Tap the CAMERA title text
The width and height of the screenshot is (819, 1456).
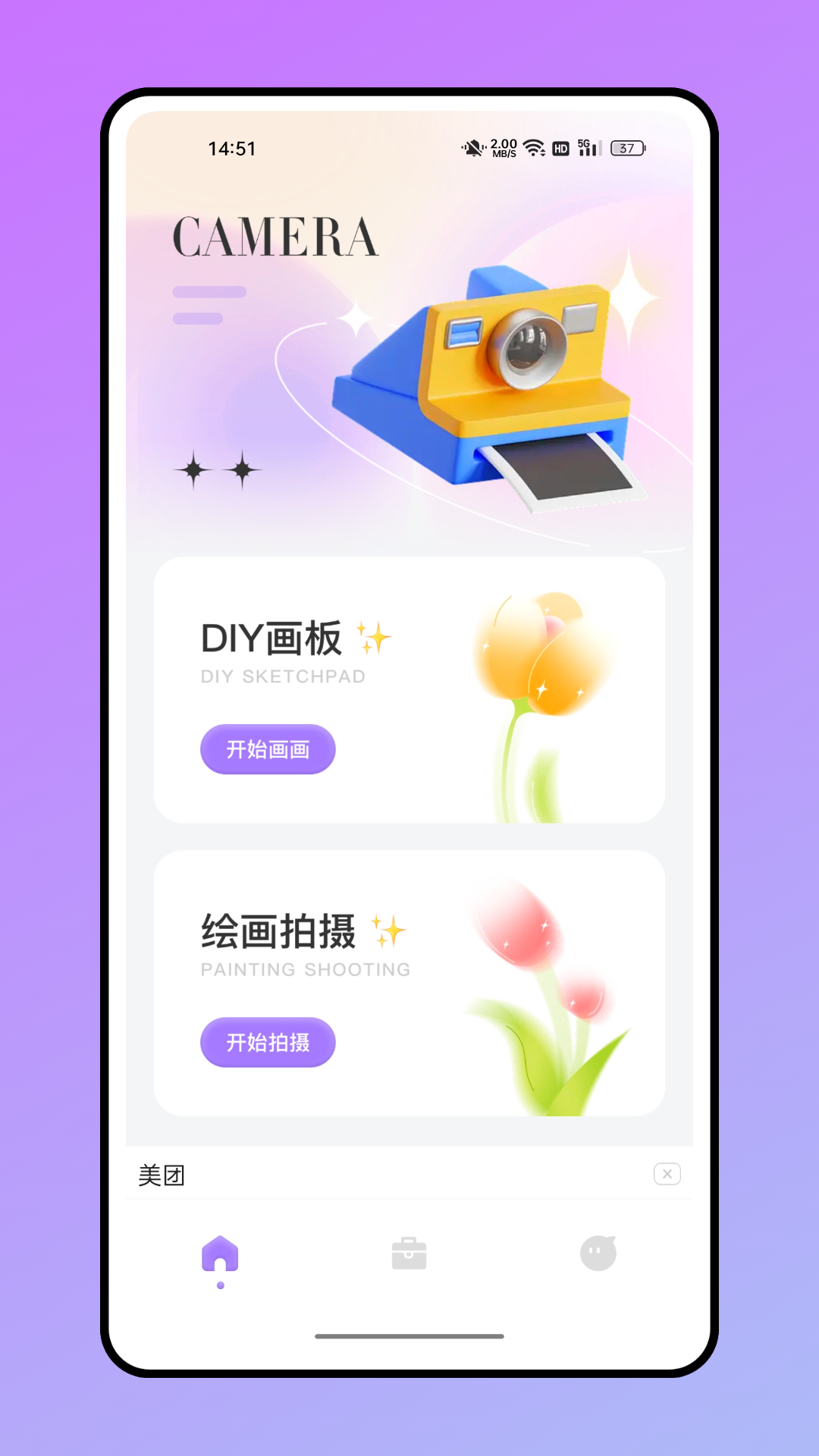(275, 237)
